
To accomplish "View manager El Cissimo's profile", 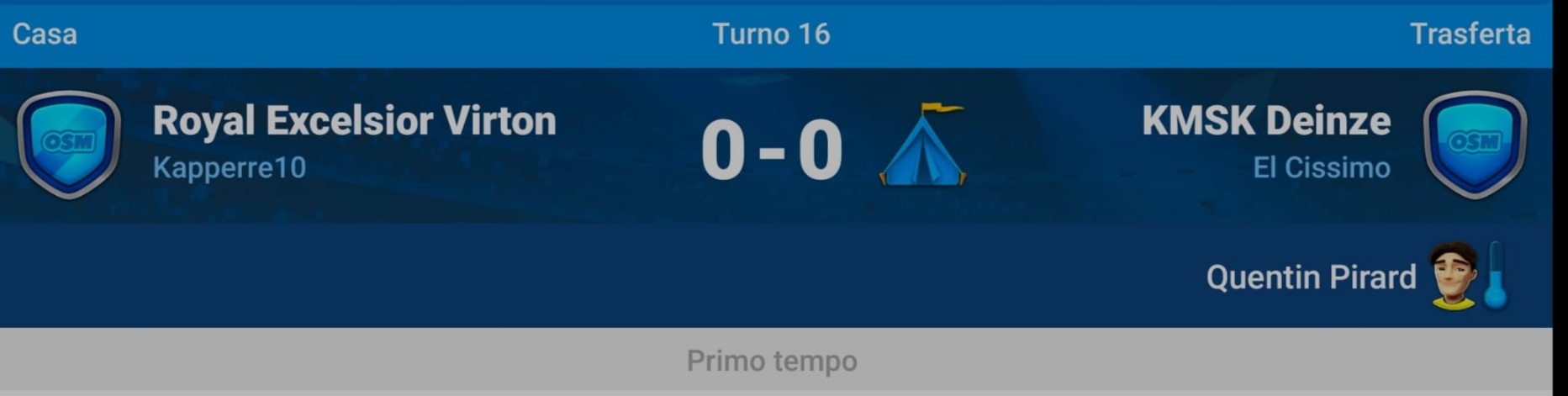I will (x=1321, y=168).
